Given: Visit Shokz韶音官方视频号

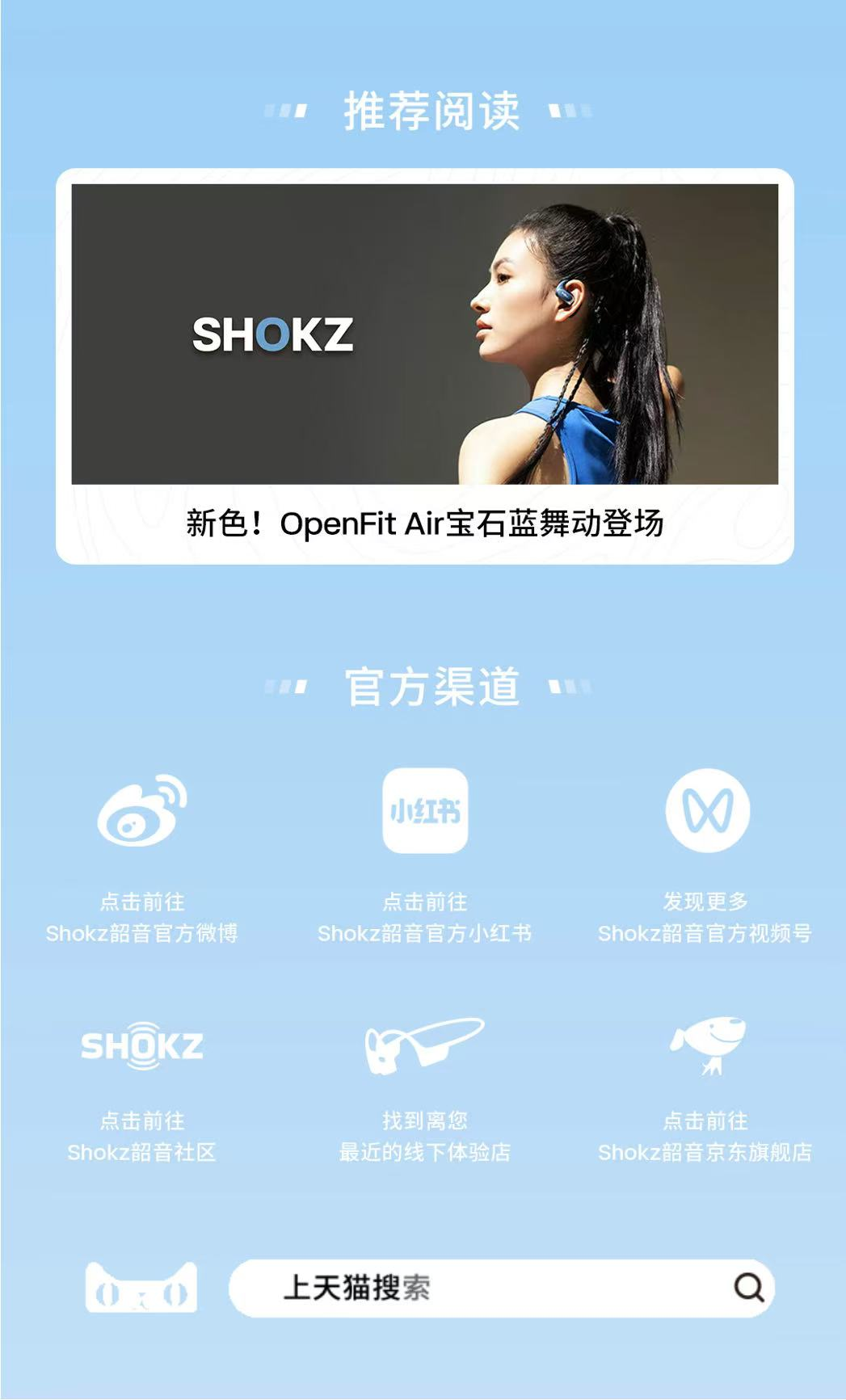Looking at the screenshot, I should (705, 857).
